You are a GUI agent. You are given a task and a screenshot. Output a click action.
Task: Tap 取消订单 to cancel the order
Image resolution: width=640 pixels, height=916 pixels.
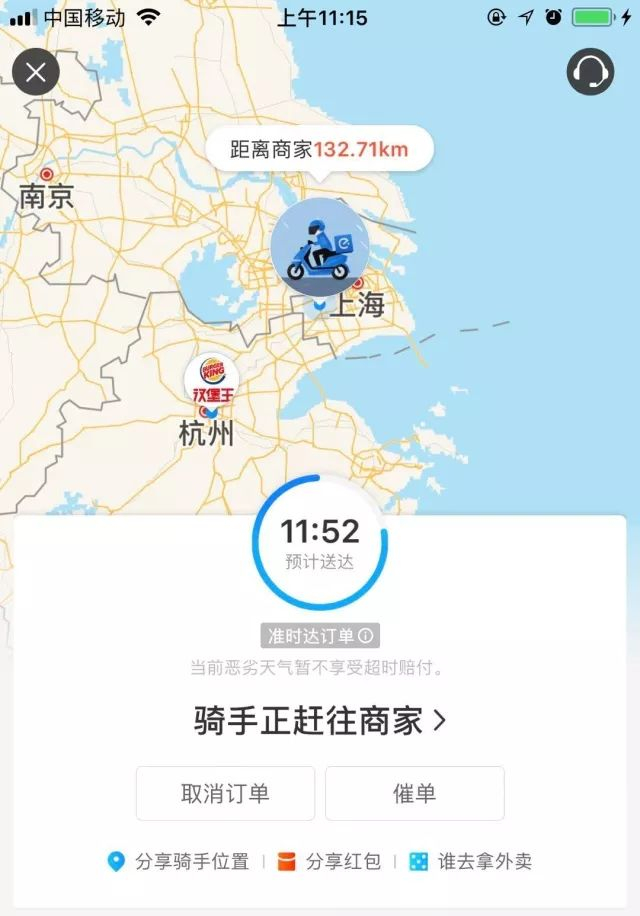(225, 793)
